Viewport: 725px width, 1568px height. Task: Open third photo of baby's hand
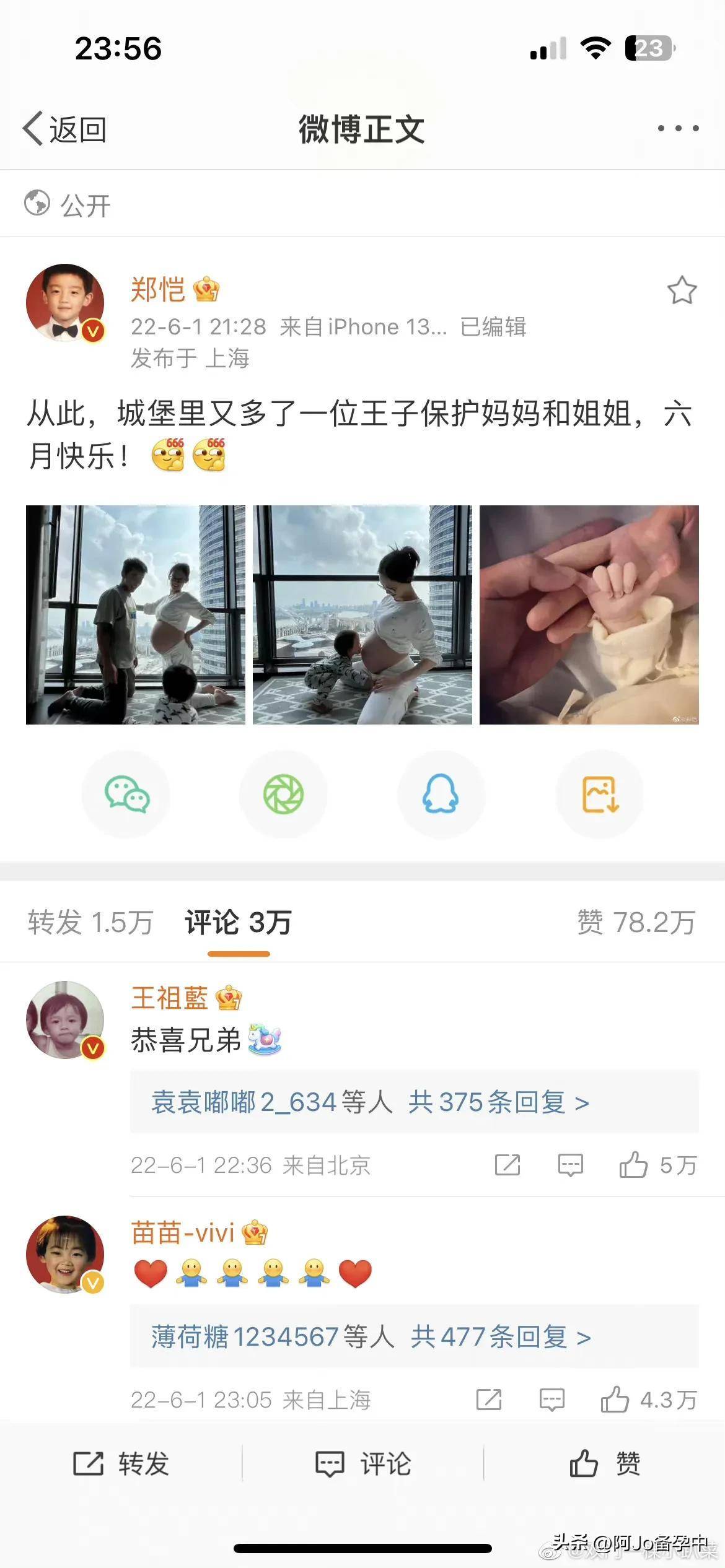tap(589, 614)
